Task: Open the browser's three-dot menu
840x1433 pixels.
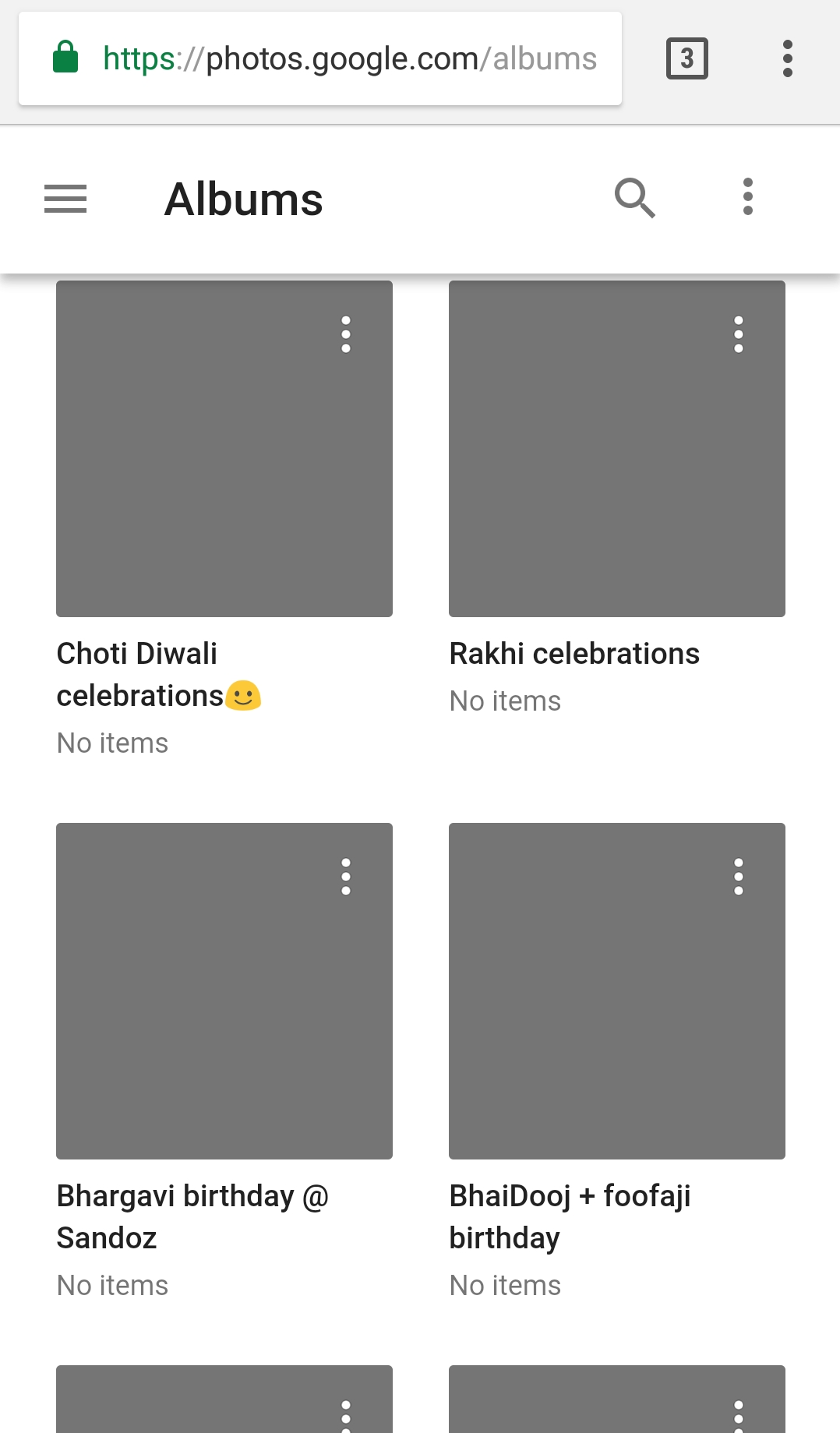Action: pyautogui.click(x=787, y=58)
